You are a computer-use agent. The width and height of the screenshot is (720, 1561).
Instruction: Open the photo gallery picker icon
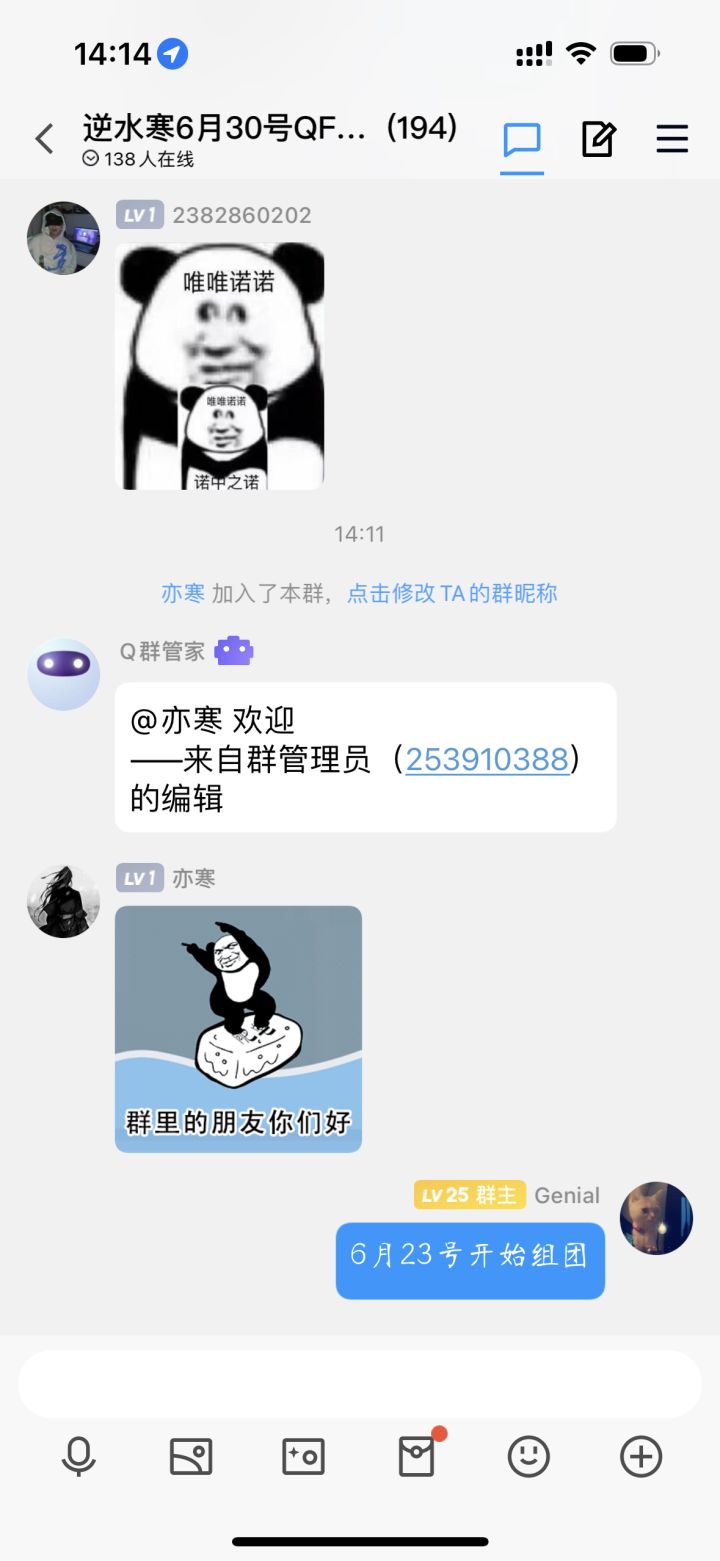tap(191, 1457)
